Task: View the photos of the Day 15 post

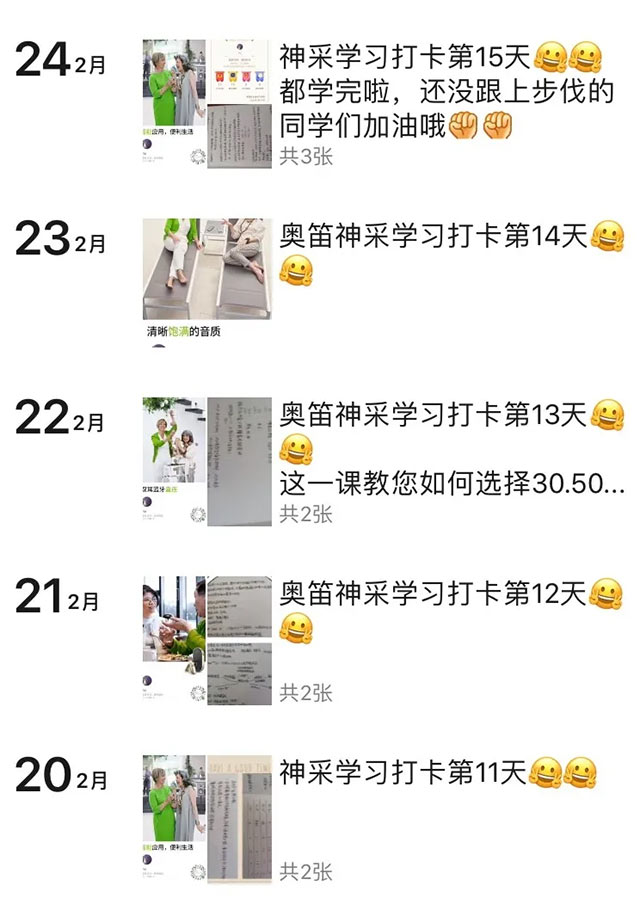Action: pos(207,103)
